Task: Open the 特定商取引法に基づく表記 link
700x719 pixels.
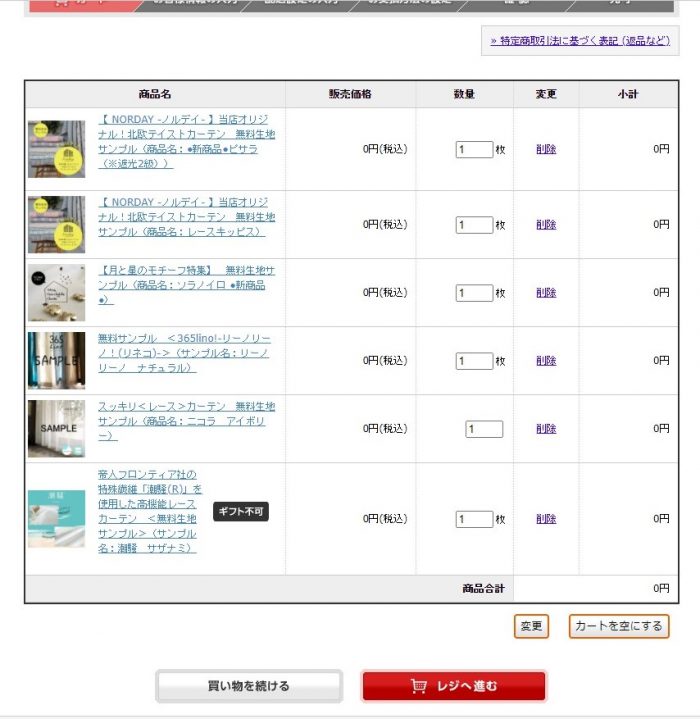Action: 579,40
